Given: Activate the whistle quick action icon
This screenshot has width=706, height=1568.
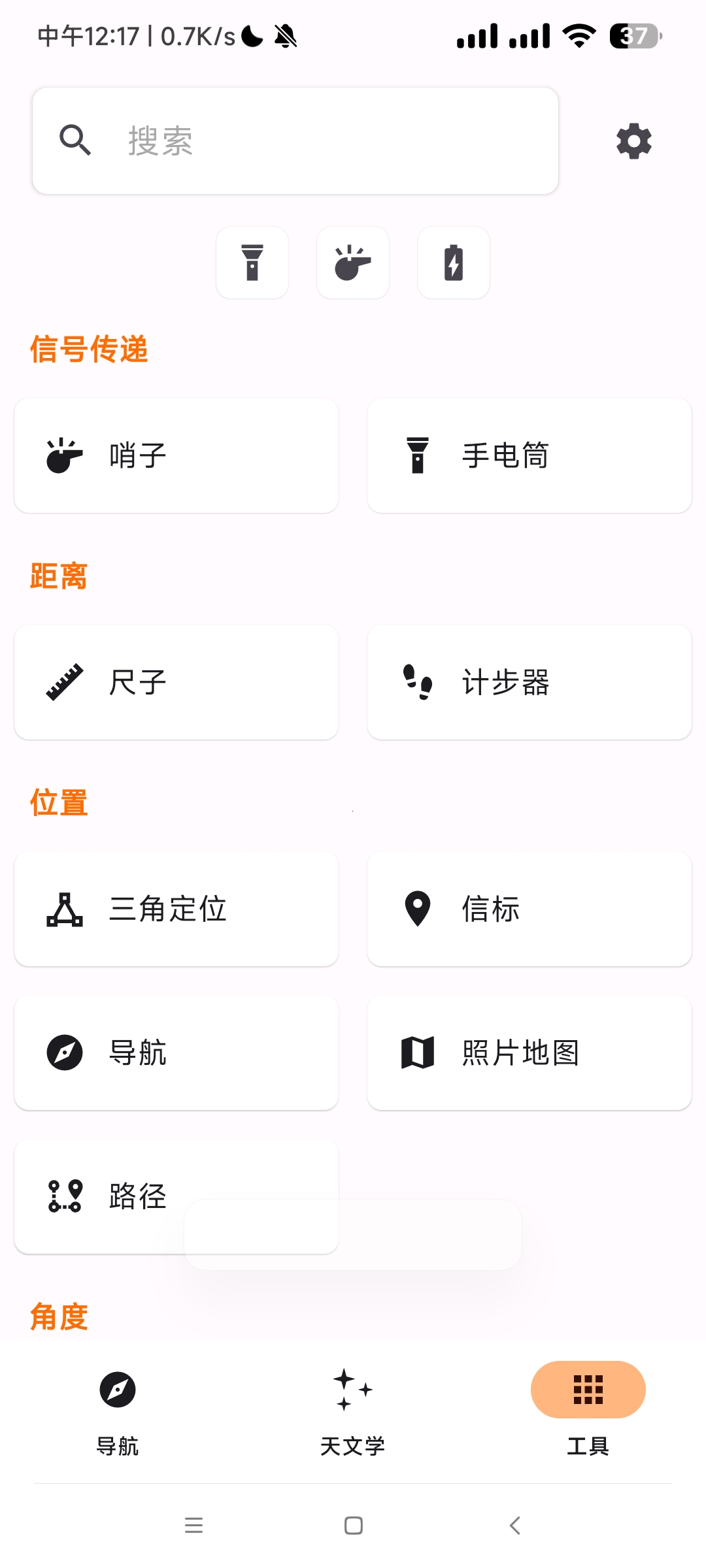Looking at the screenshot, I should tap(353, 263).
